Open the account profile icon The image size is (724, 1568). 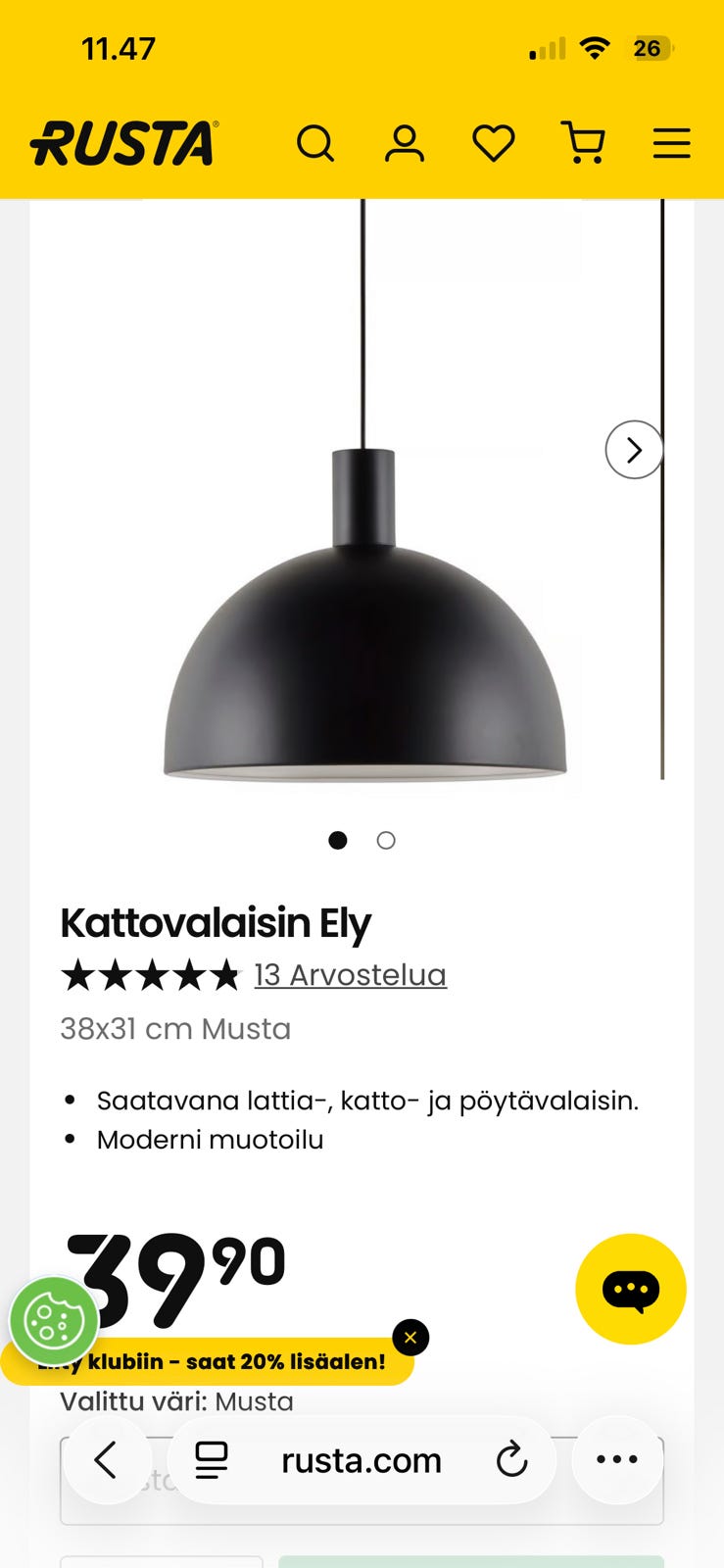coord(404,143)
